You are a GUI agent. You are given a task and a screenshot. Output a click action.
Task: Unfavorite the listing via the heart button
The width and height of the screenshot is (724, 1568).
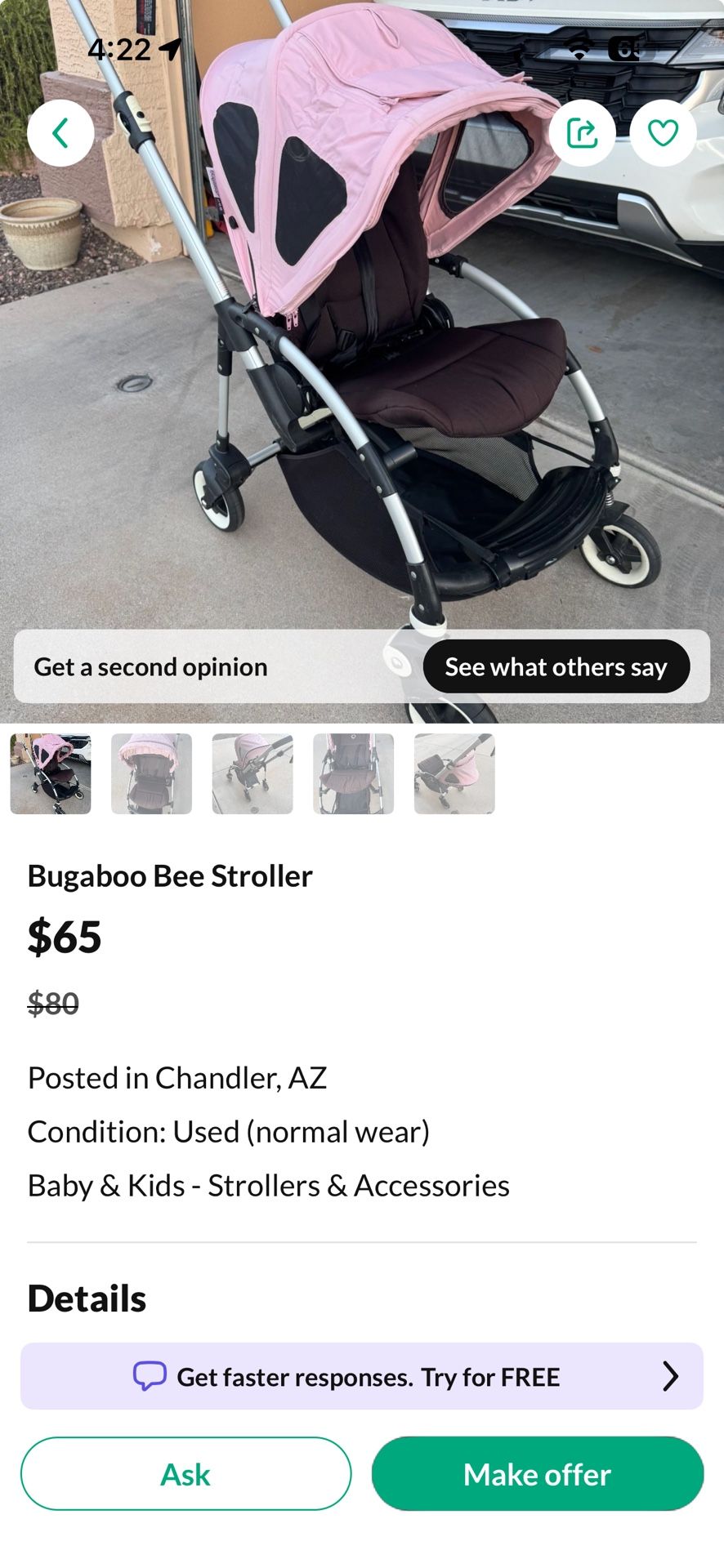click(x=663, y=132)
